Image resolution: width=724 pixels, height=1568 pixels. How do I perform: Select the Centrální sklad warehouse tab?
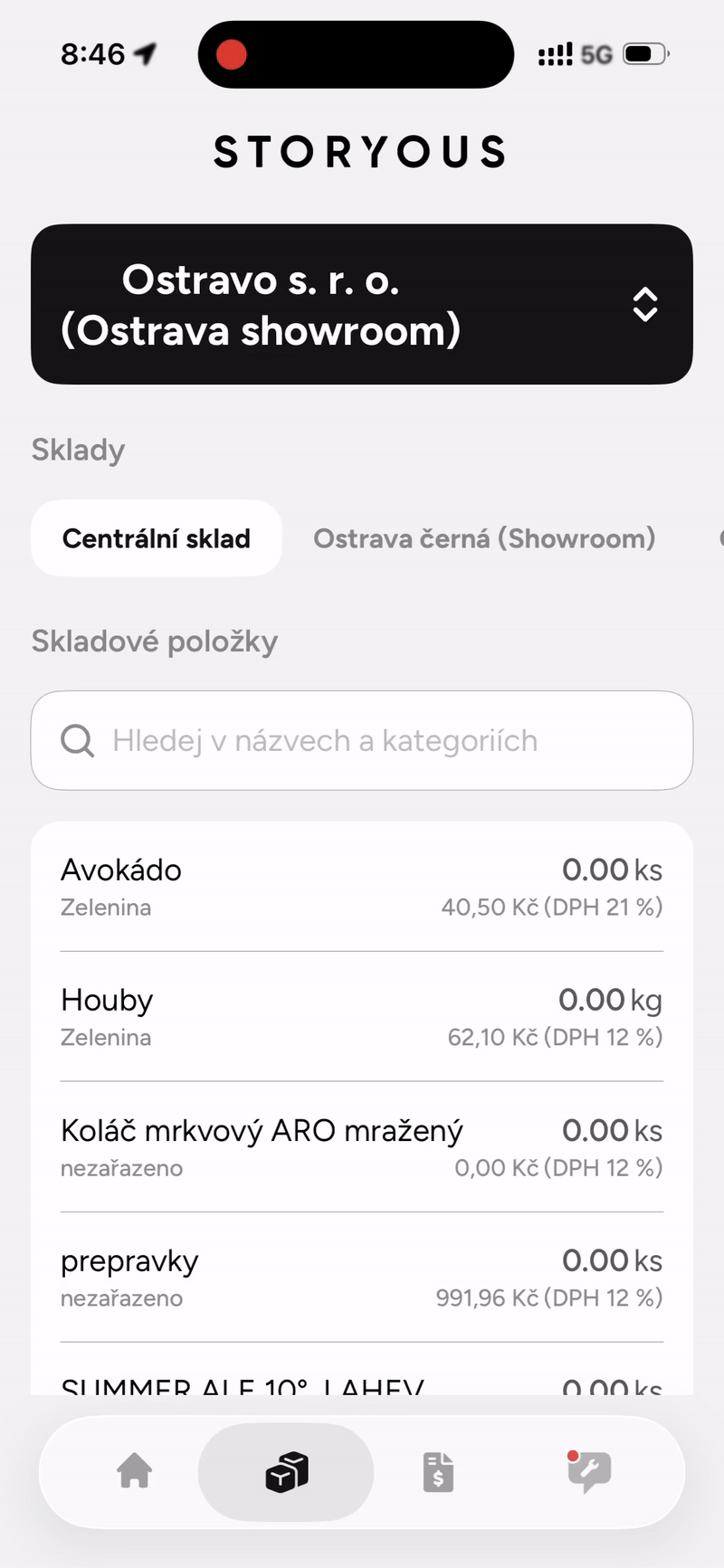[157, 538]
